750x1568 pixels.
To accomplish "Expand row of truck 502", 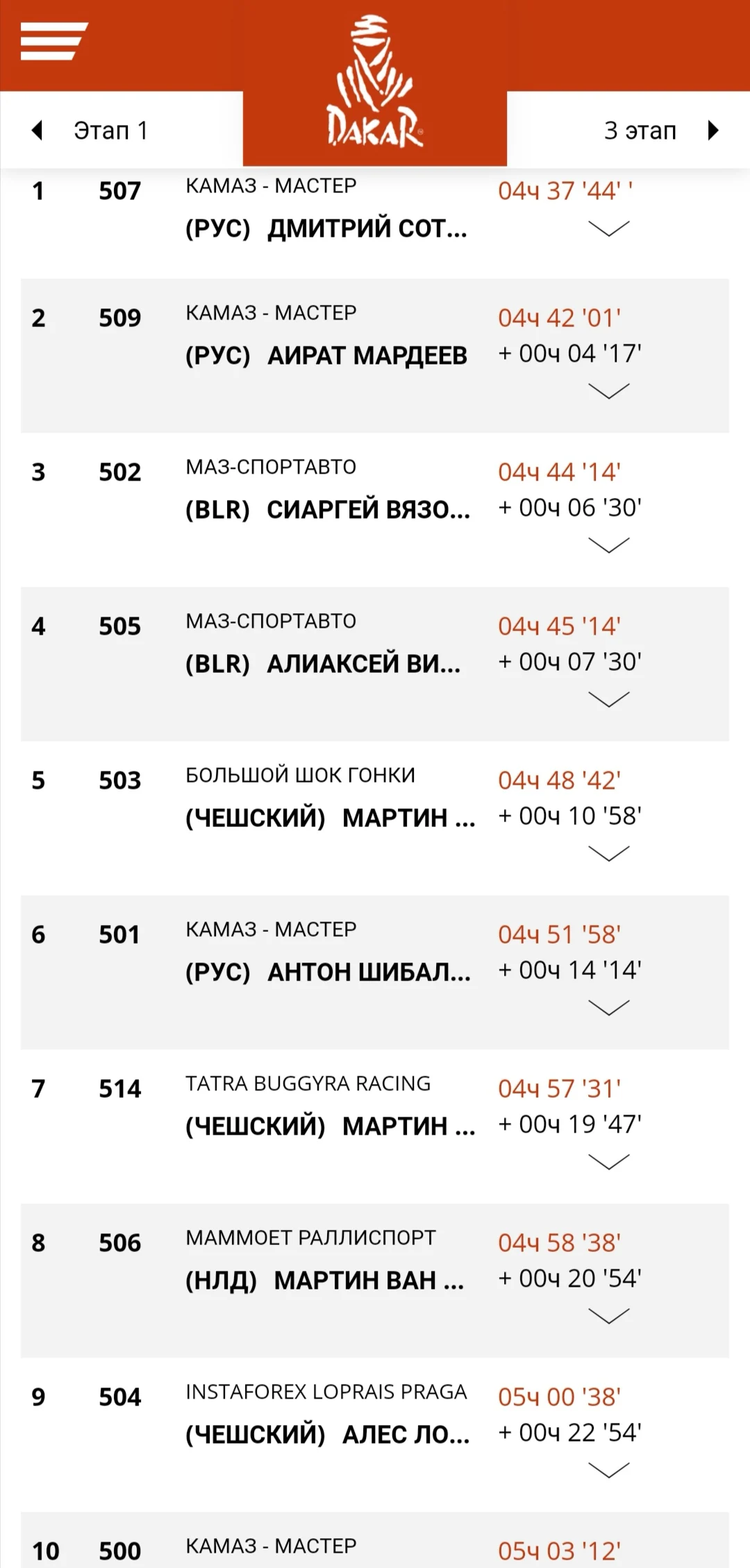I will pos(608,546).
